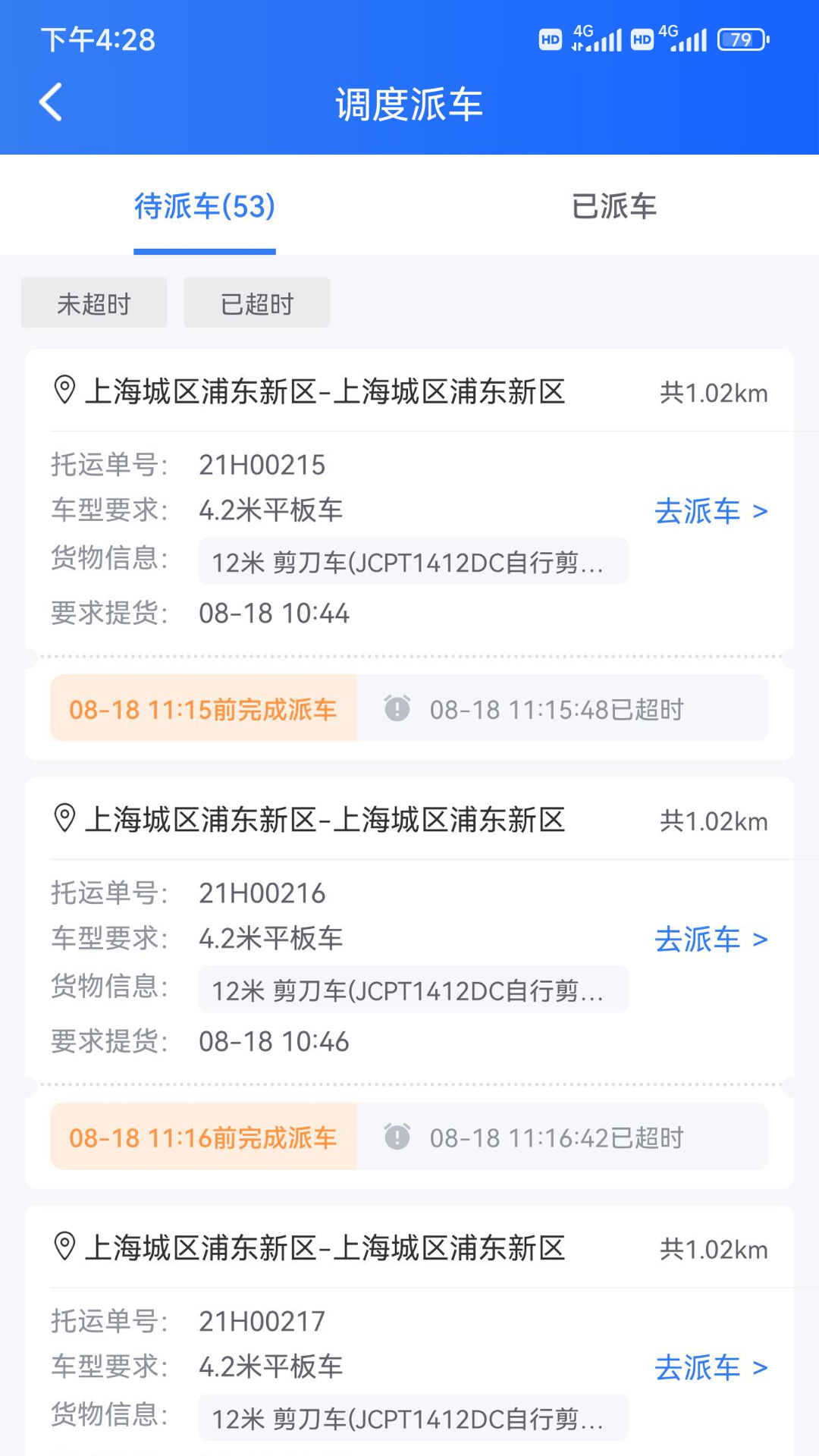Go back from 调度派车 screen
Image resolution: width=819 pixels, height=1456 pixels.
(x=51, y=103)
